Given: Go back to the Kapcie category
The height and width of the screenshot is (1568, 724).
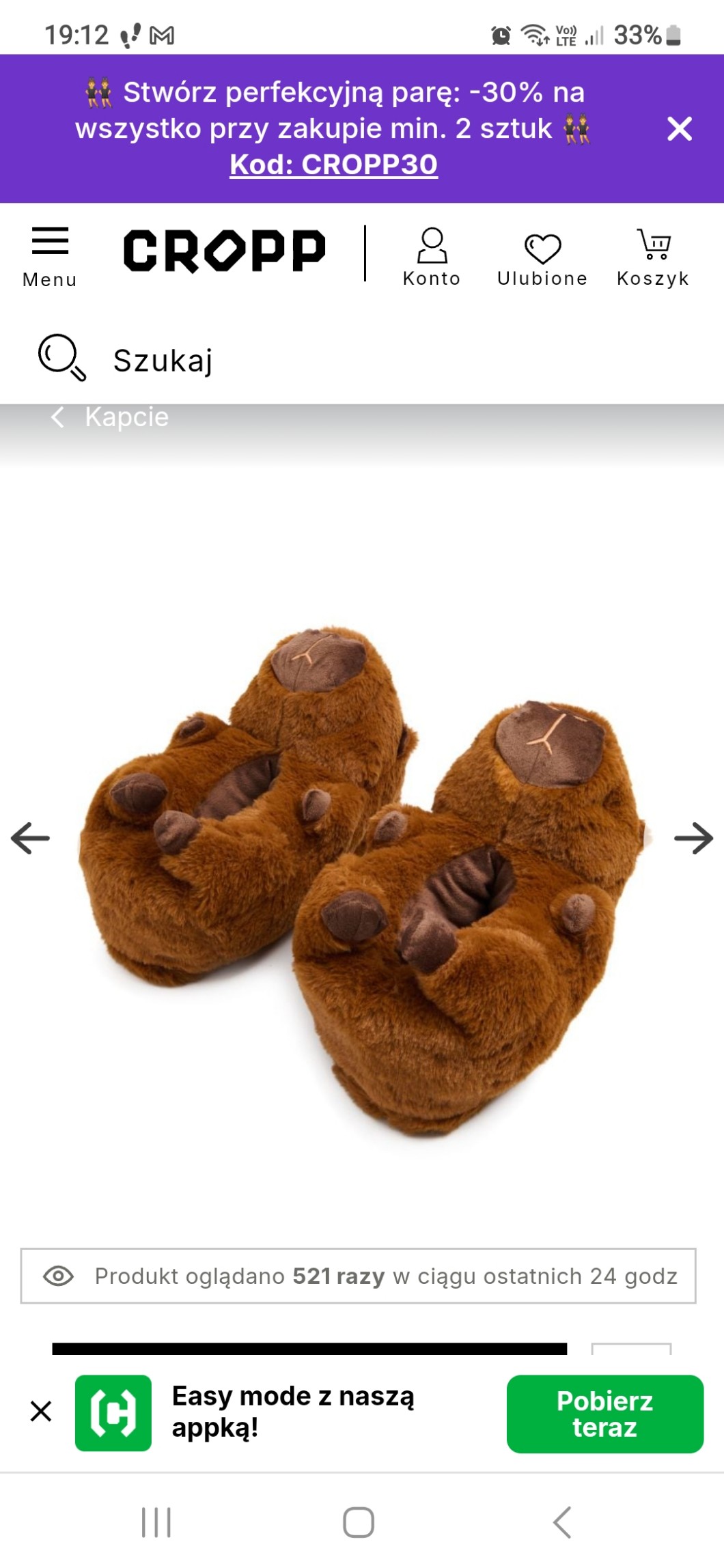Looking at the screenshot, I should [111, 417].
